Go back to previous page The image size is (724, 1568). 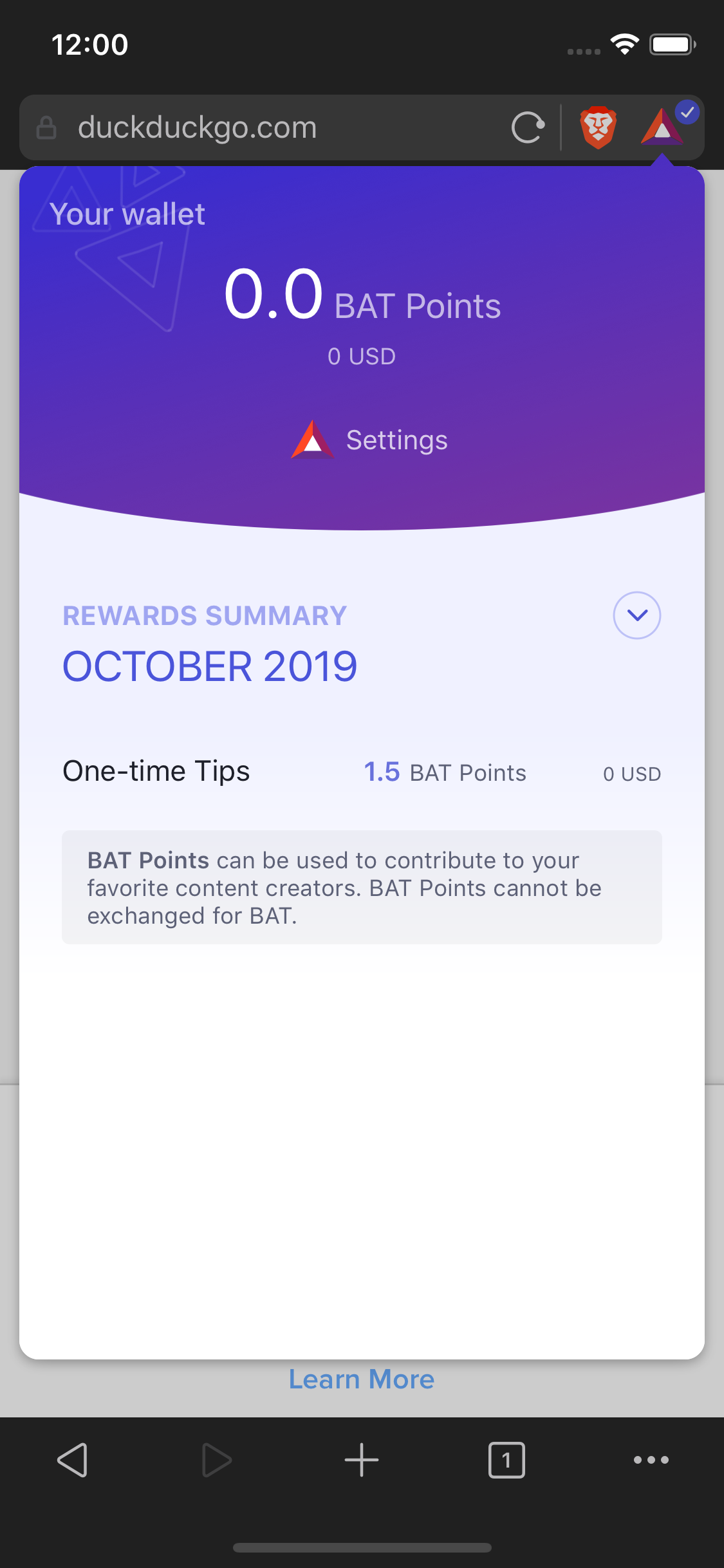pos(73,1460)
